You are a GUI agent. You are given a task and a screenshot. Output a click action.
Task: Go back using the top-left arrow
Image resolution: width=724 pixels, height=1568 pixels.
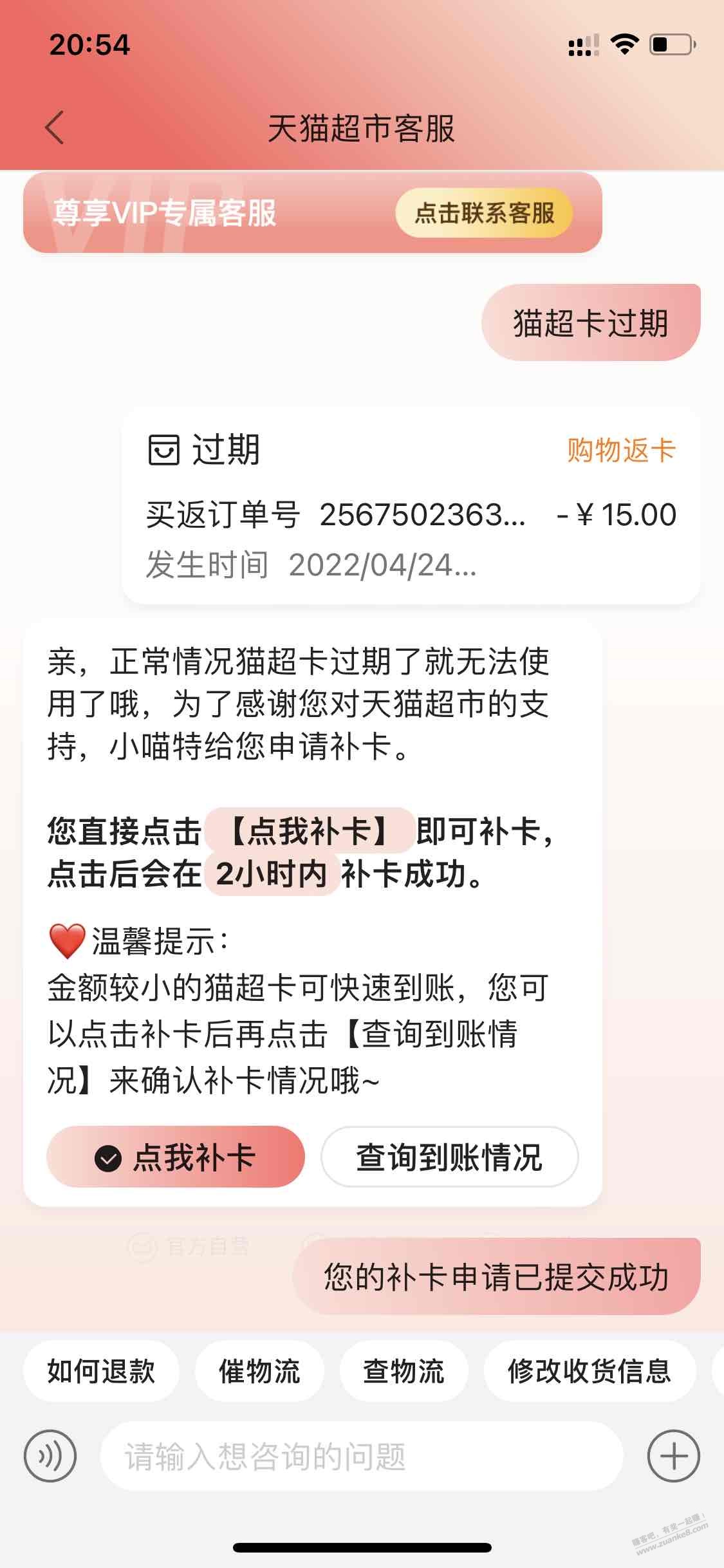[x=55, y=127]
